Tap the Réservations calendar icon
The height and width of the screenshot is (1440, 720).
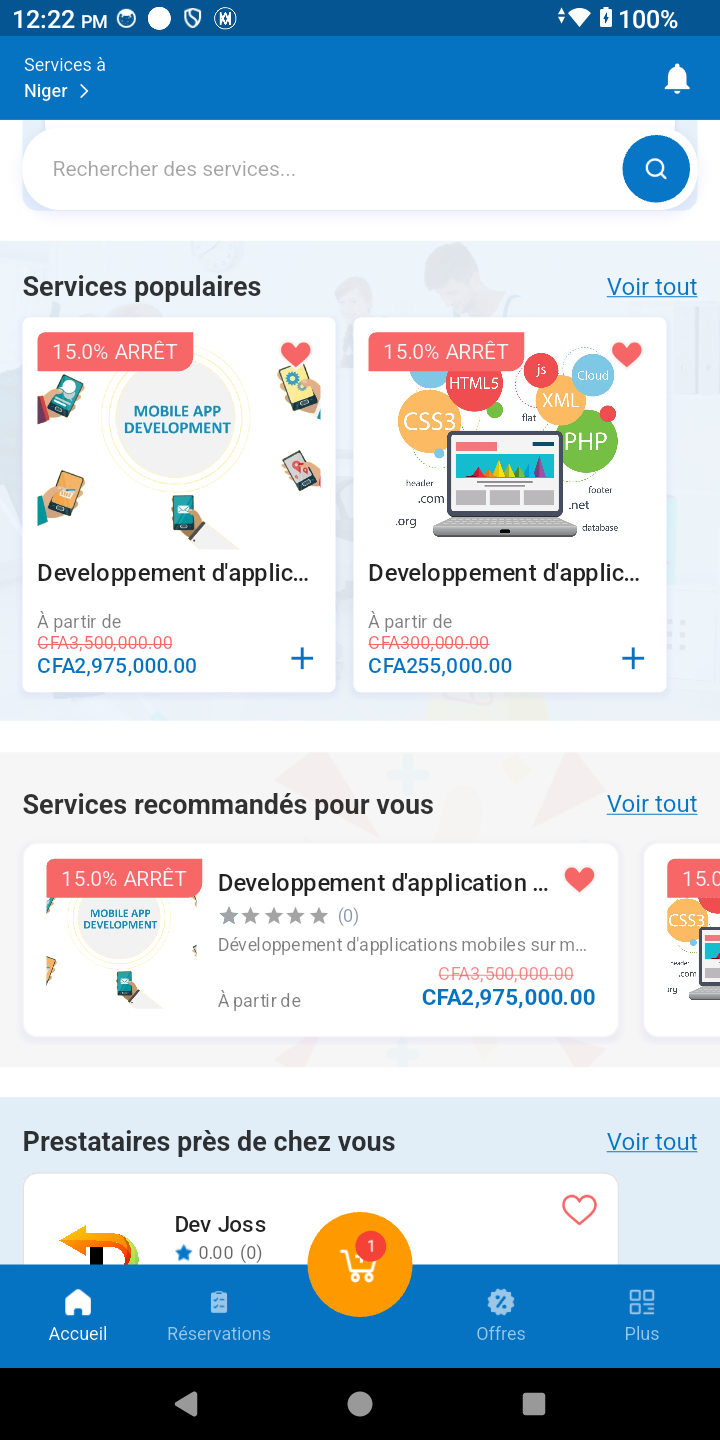click(219, 1302)
